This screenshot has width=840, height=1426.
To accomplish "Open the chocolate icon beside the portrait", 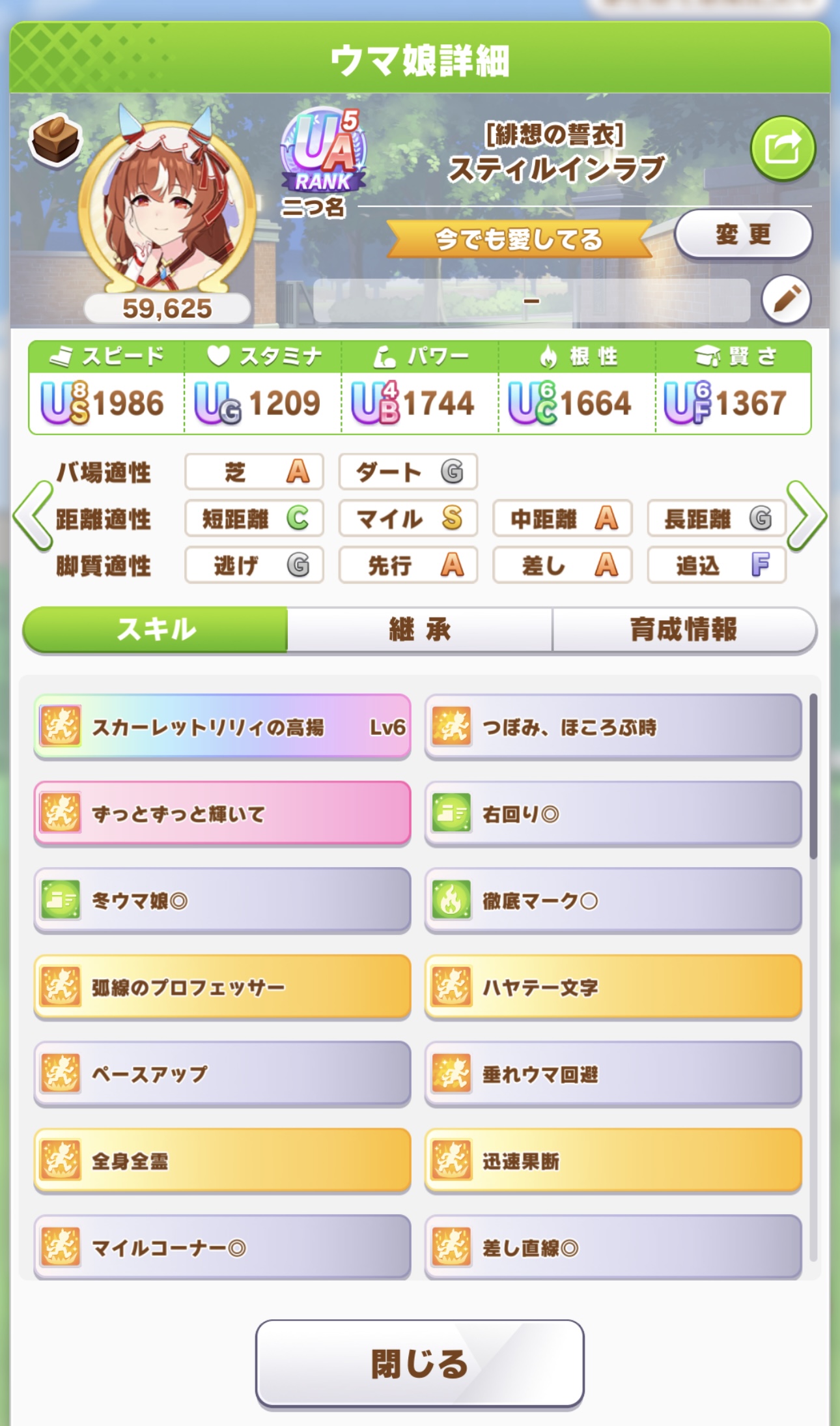I will click(55, 139).
